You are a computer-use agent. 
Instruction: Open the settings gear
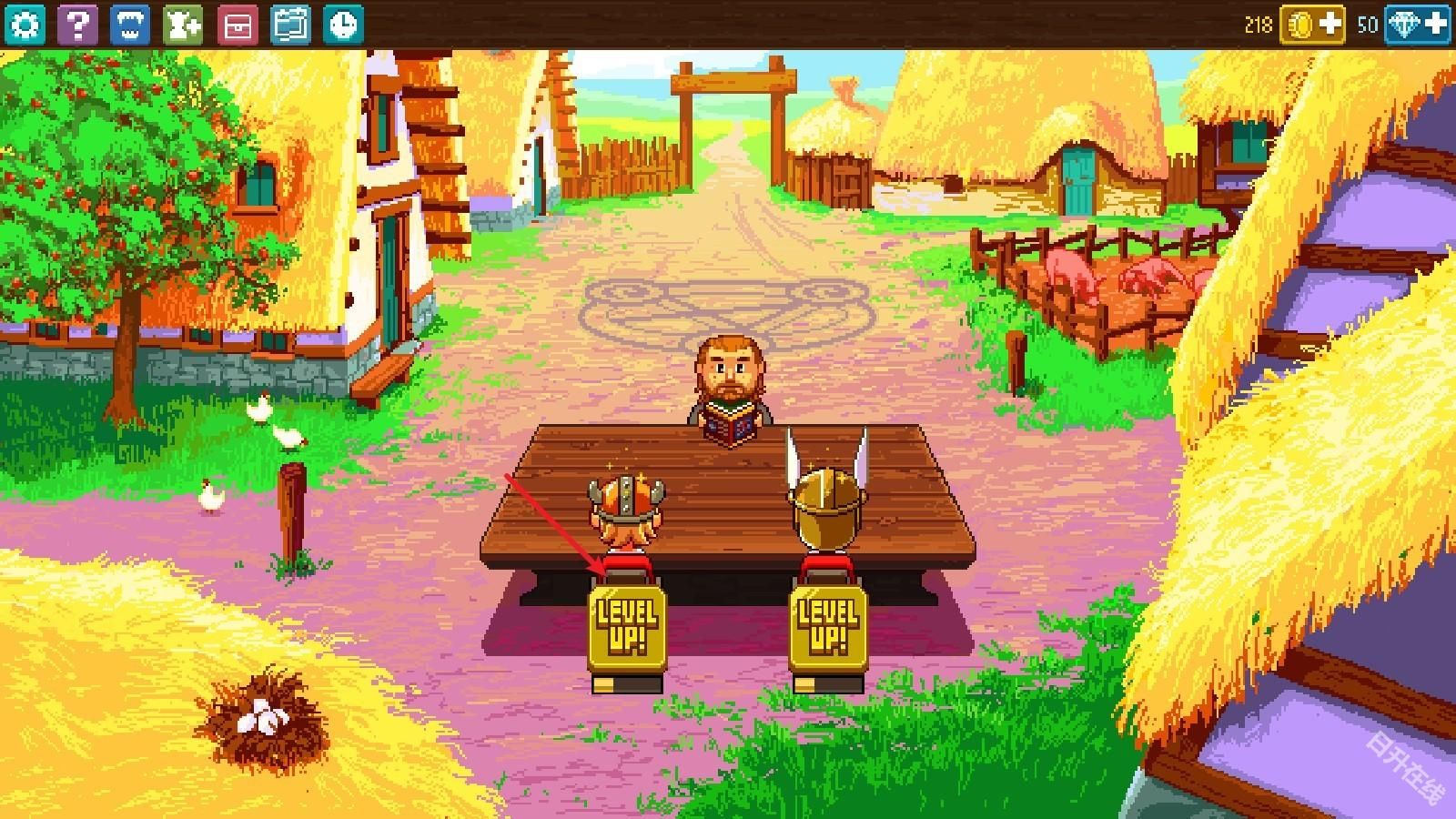pyautogui.click(x=24, y=25)
